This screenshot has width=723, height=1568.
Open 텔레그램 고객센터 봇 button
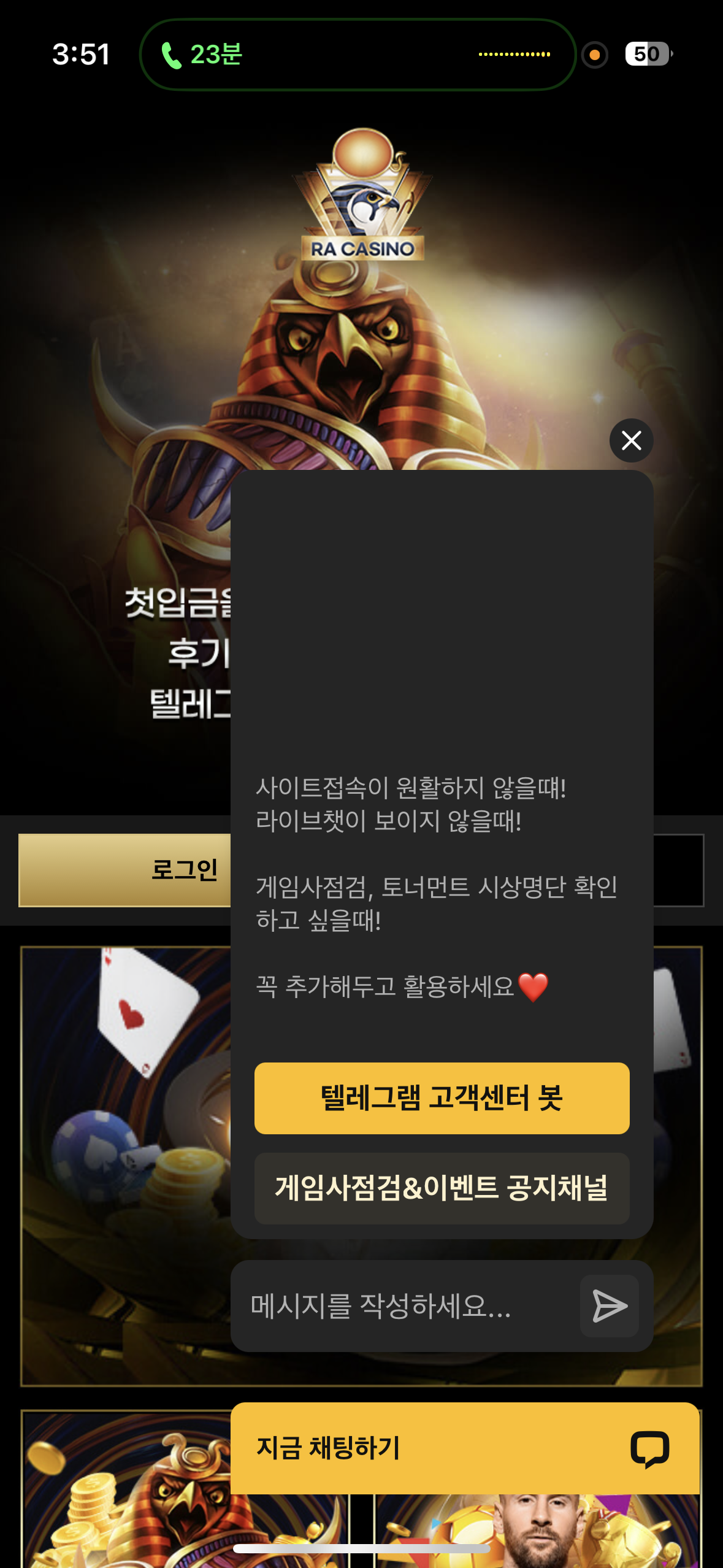click(442, 1098)
